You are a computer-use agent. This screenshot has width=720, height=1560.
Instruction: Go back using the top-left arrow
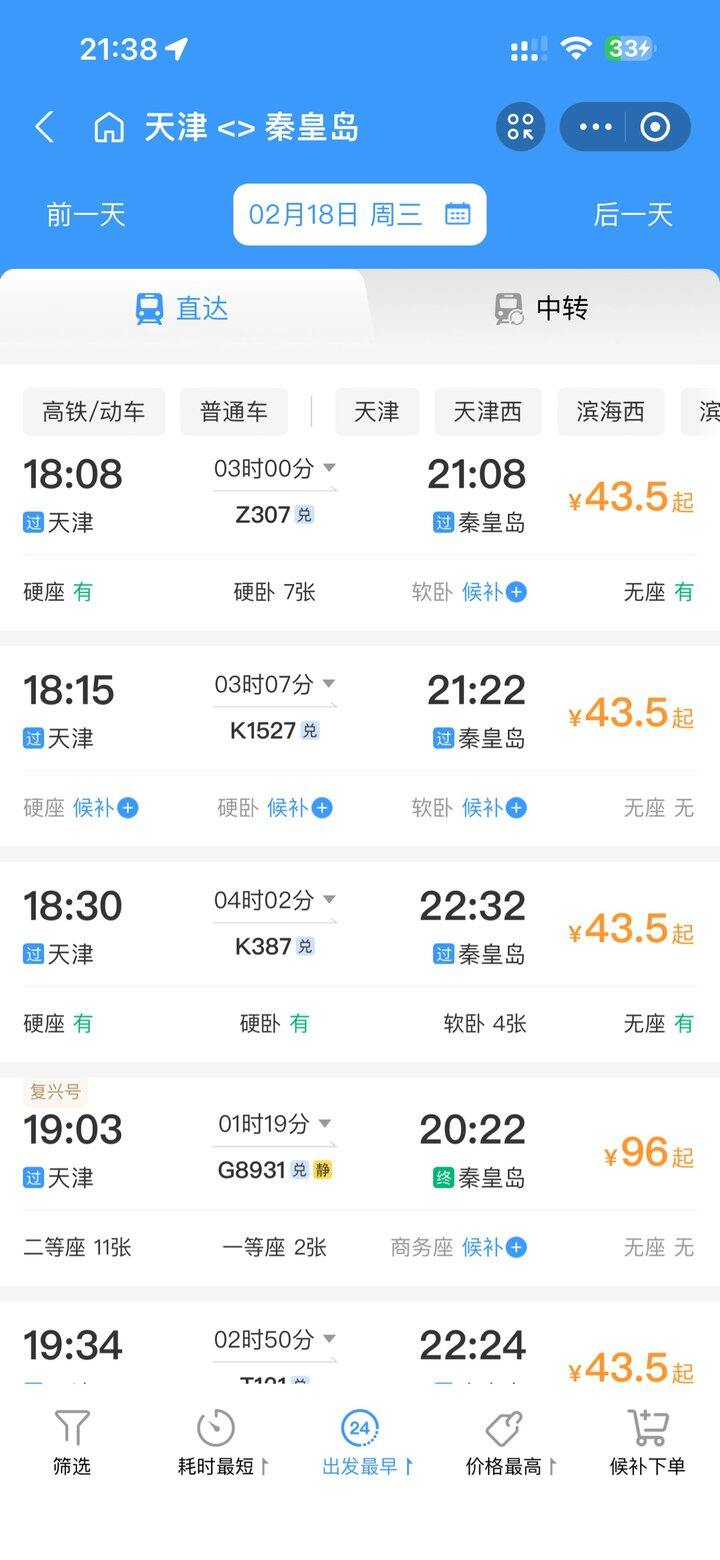44,128
